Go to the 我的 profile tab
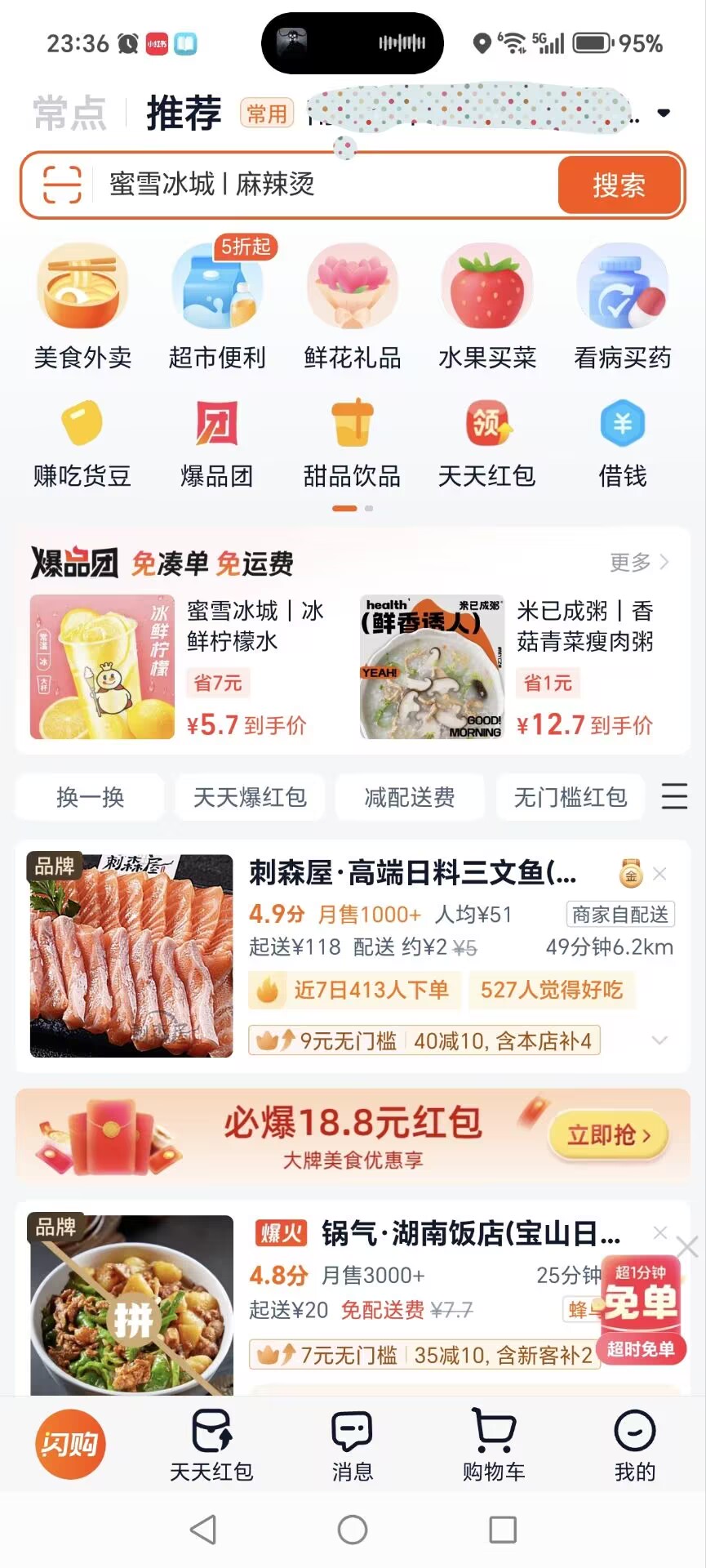The height and width of the screenshot is (1568, 706). click(x=634, y=1445)
